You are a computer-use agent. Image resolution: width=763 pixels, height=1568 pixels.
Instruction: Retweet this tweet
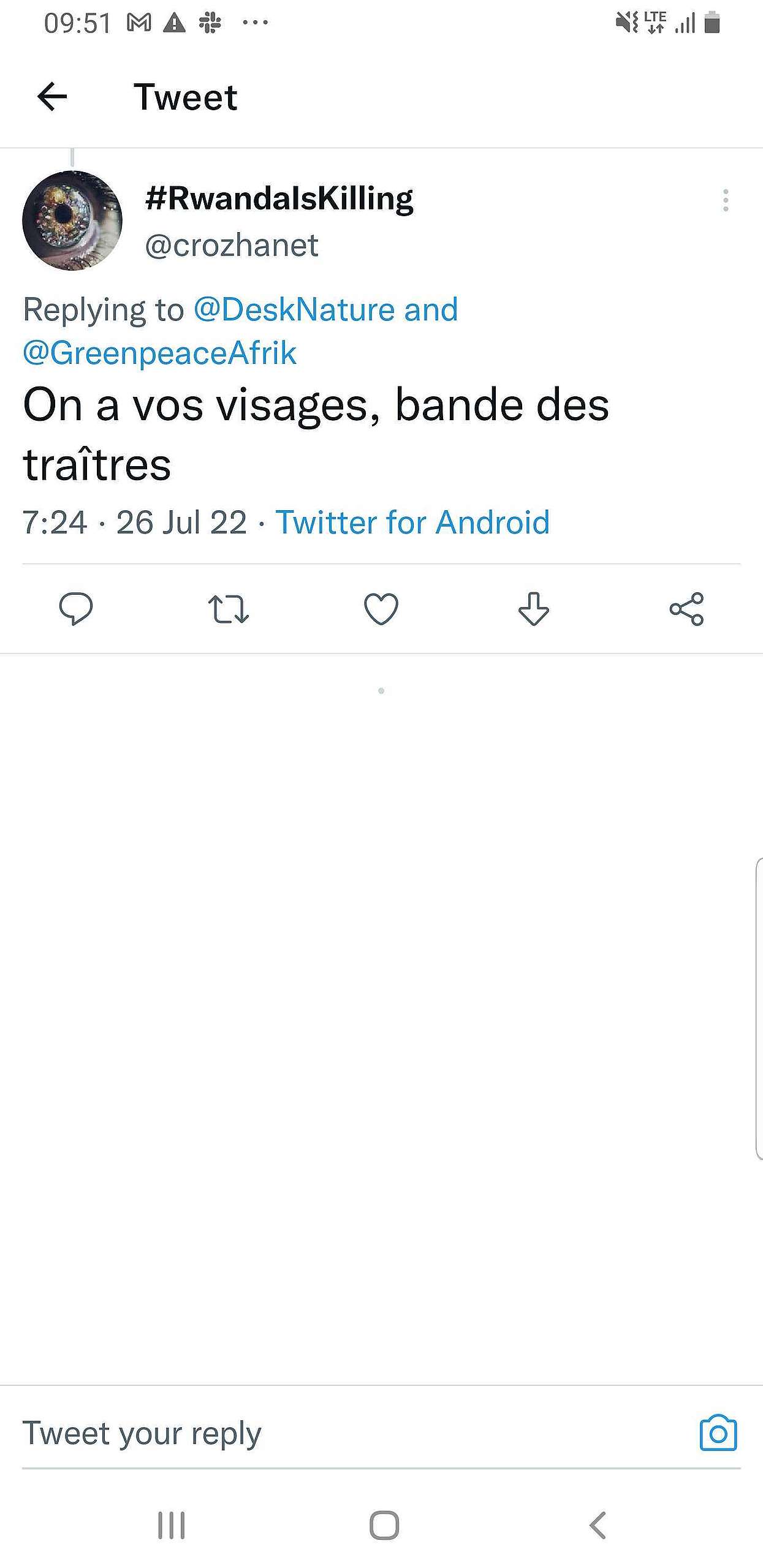point(229,609)
